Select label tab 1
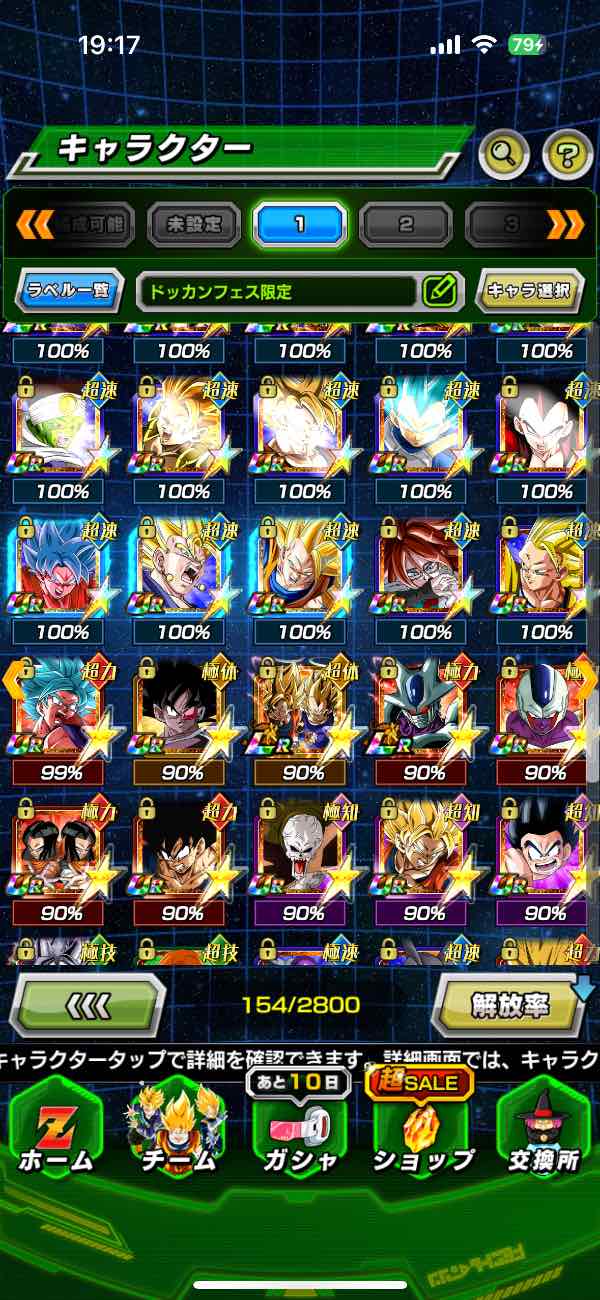Viewport: 600px width, 1300px height. pyautogui.click(x=299, y=224)
